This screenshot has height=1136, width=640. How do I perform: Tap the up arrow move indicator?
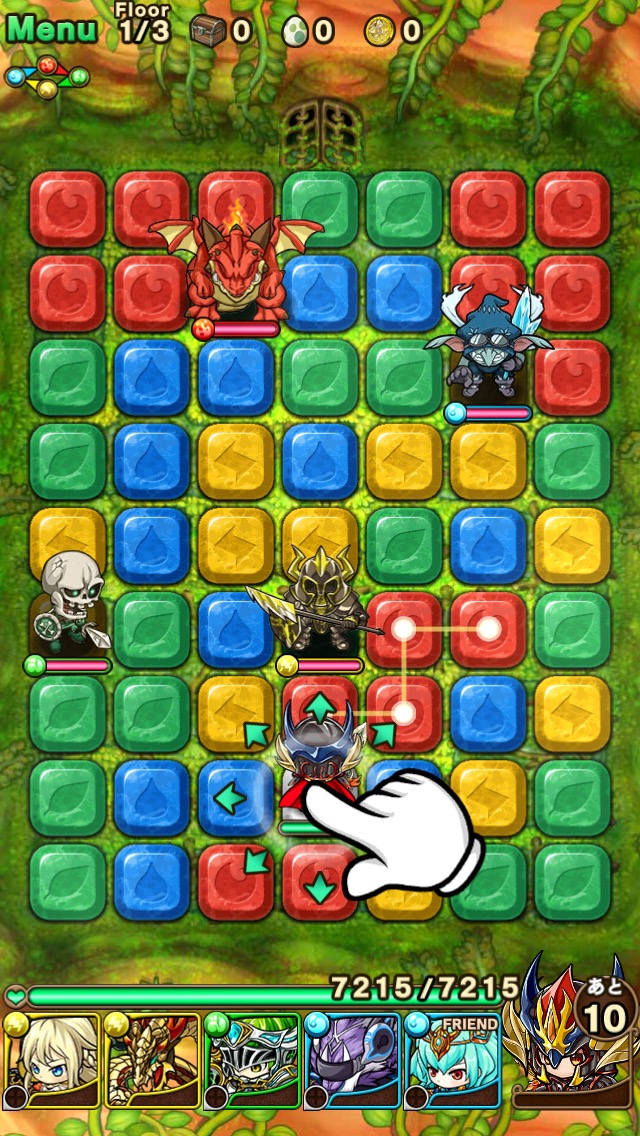tap(319, 707)
